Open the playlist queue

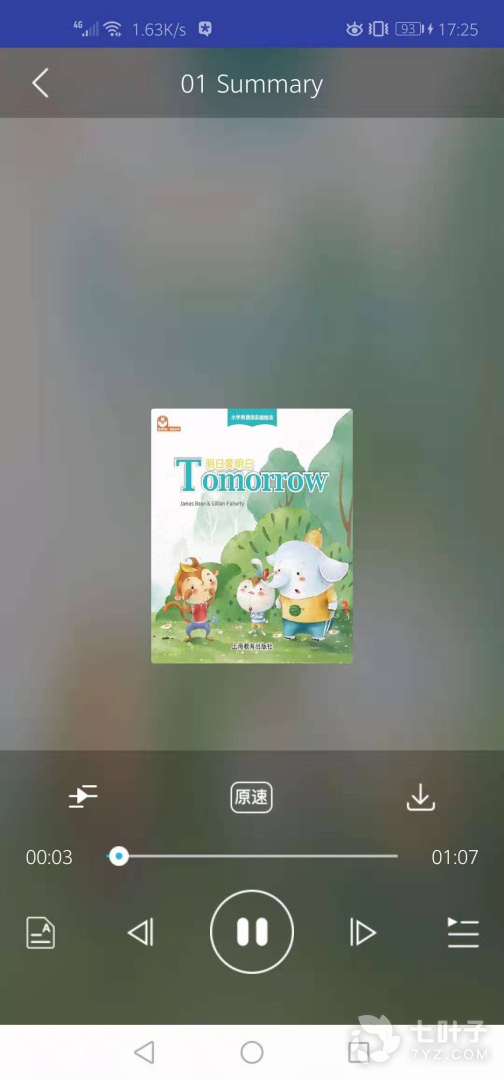pos(463,933)
